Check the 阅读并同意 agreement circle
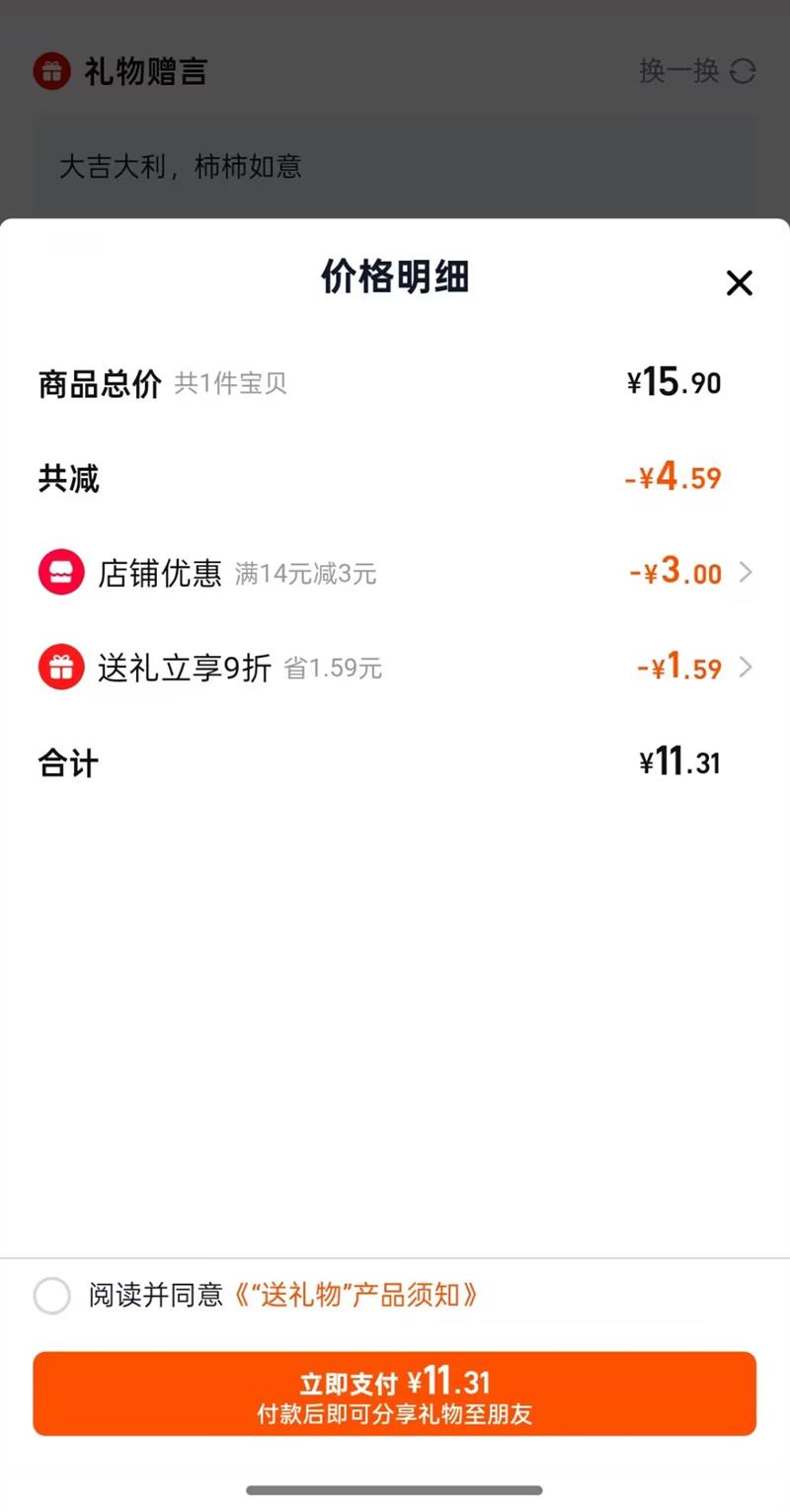 51,1295
